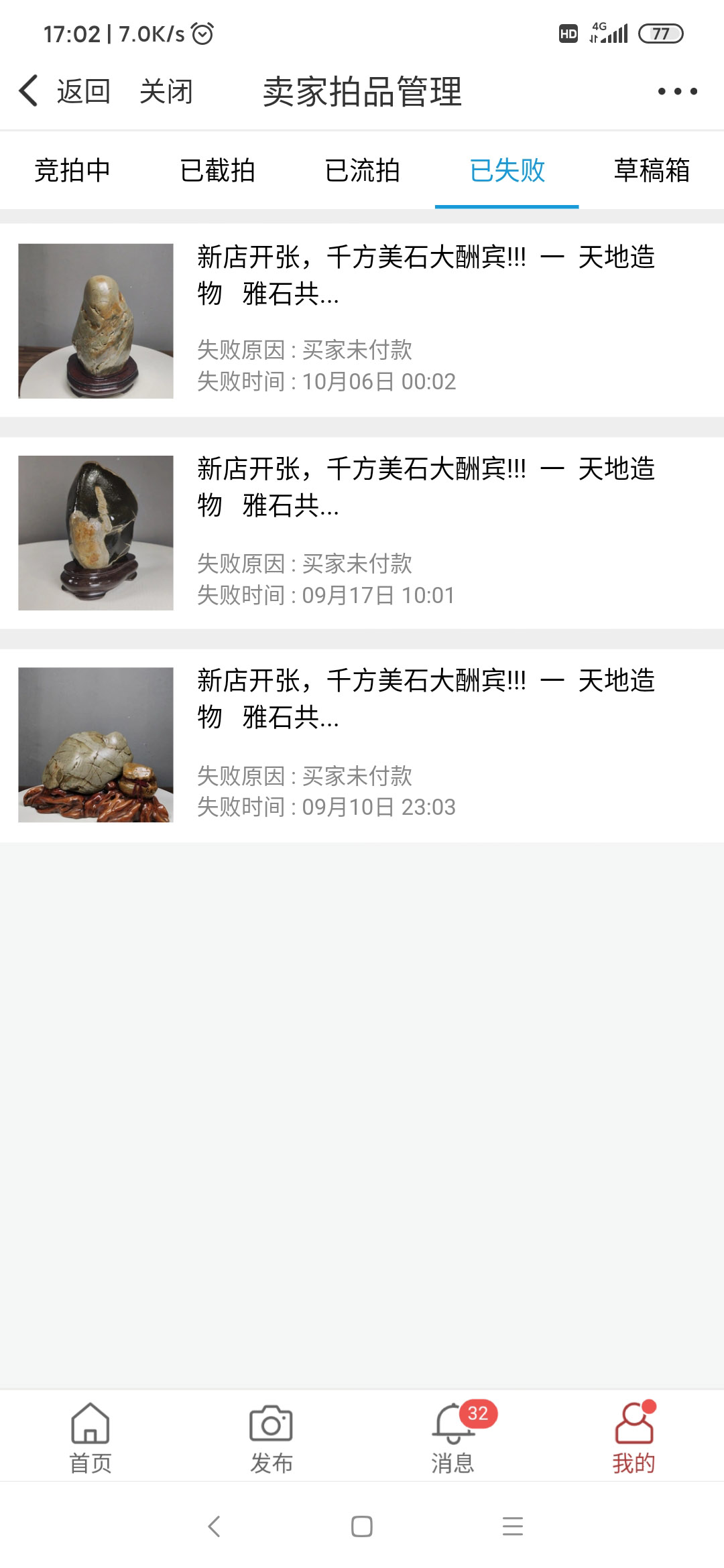The height and width of the screenshot is (1568, 724).
Task: Switch to the 已流拍 tab
Action: click(x=362, y=170)
